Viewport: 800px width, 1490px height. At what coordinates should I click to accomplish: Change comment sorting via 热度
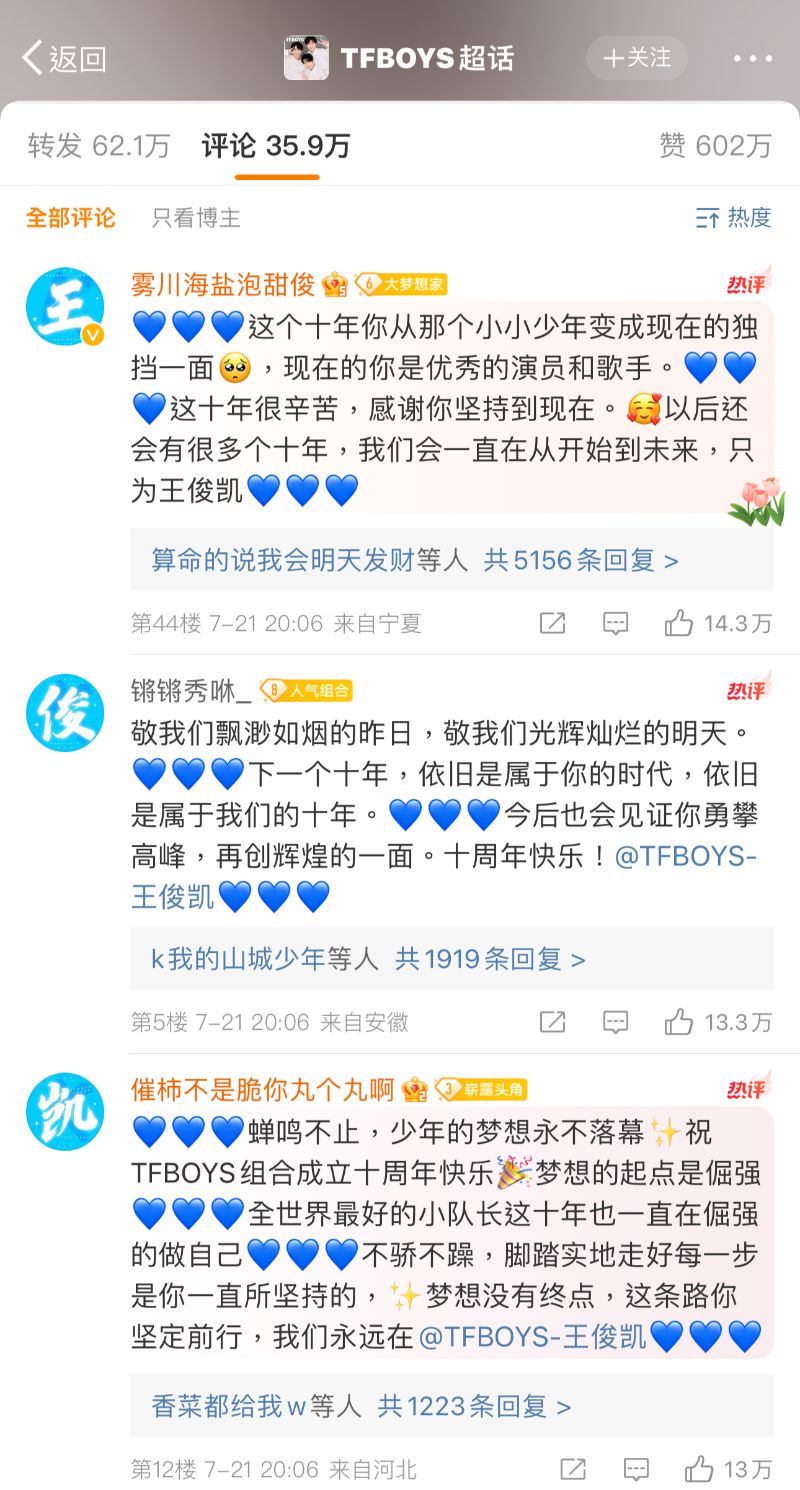(734, 217)
